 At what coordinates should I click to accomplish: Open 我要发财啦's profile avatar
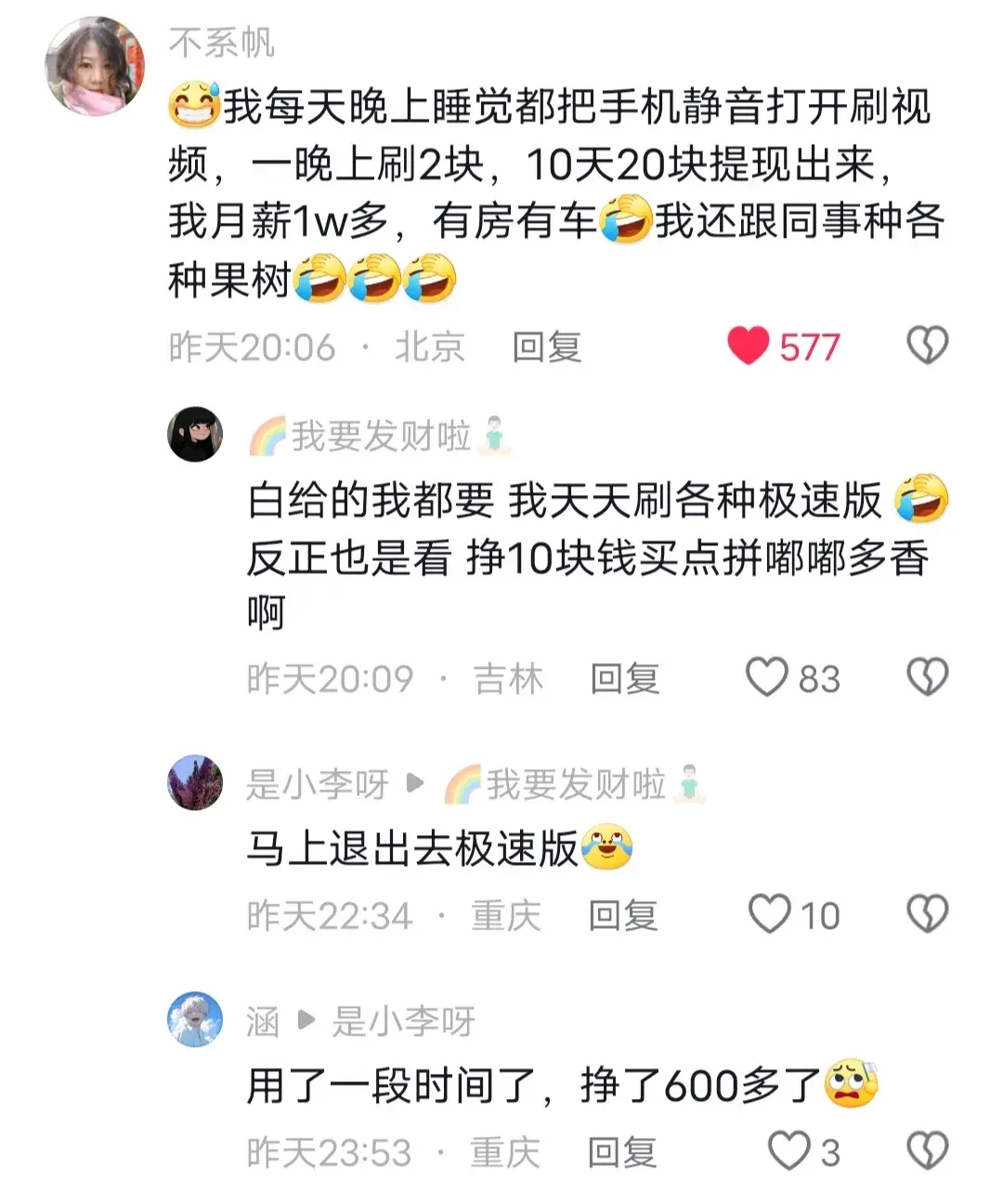[195, 434]
